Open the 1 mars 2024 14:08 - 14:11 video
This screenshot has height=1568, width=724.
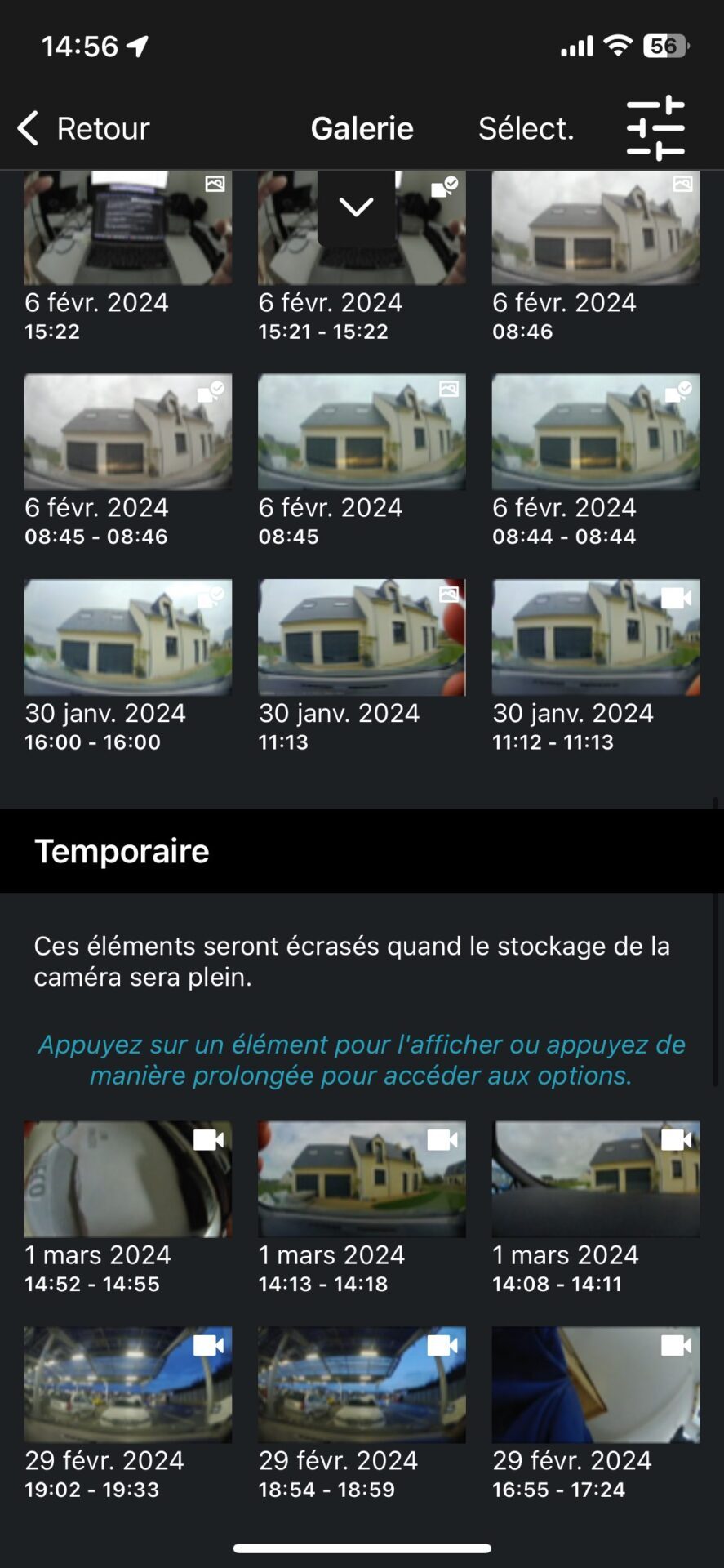click(596, 1179)
